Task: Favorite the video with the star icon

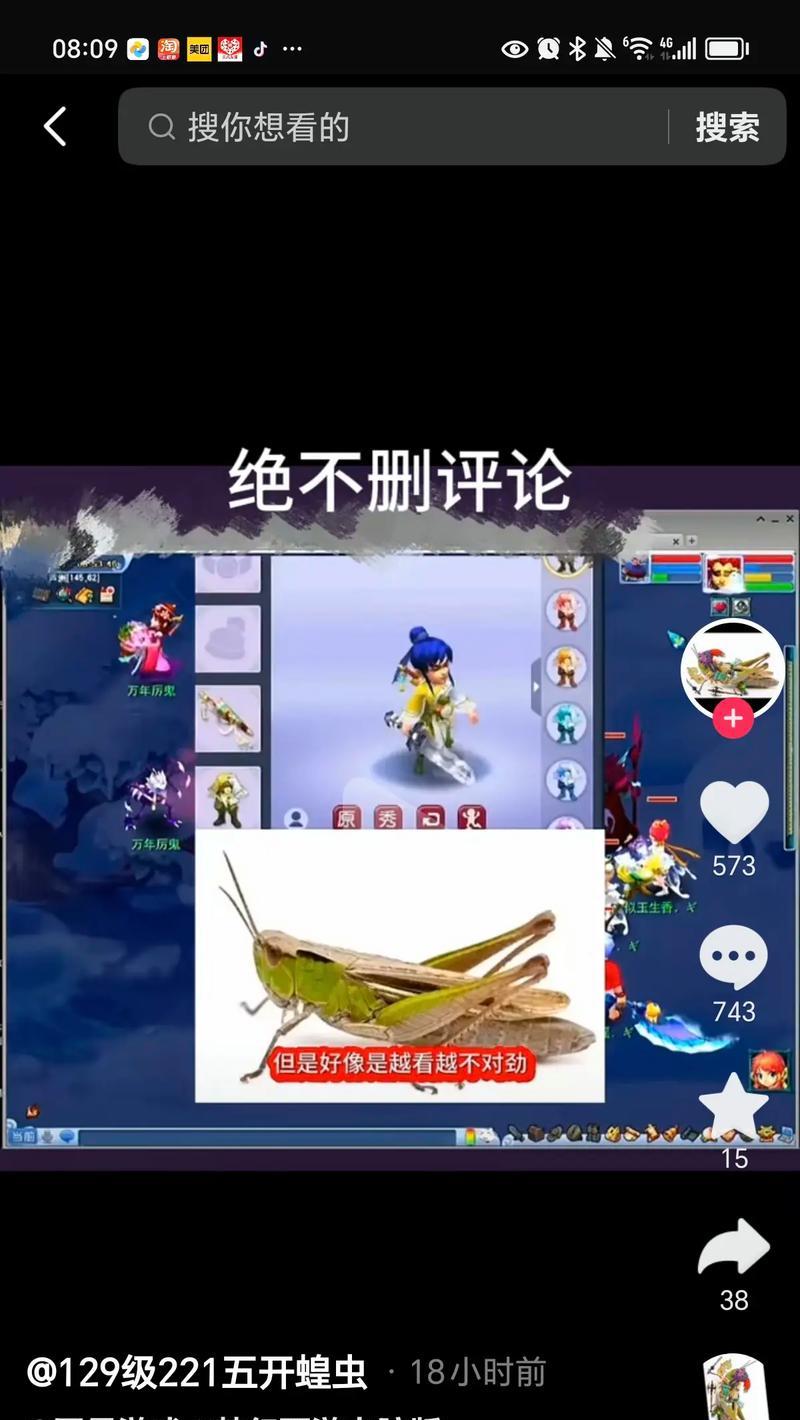Action: click(x=733, y=1105)
